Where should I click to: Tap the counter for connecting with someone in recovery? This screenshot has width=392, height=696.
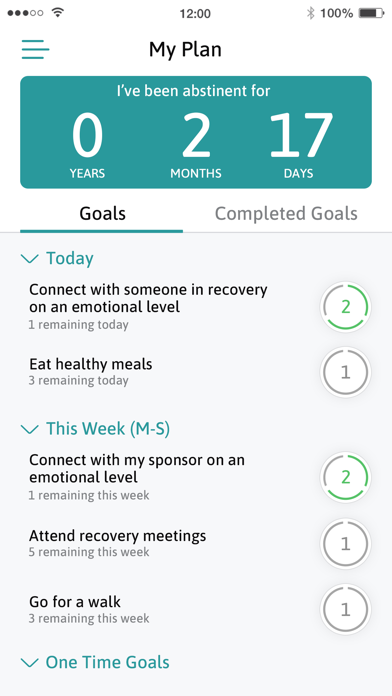pyautogui.click(x=345, y=307)
